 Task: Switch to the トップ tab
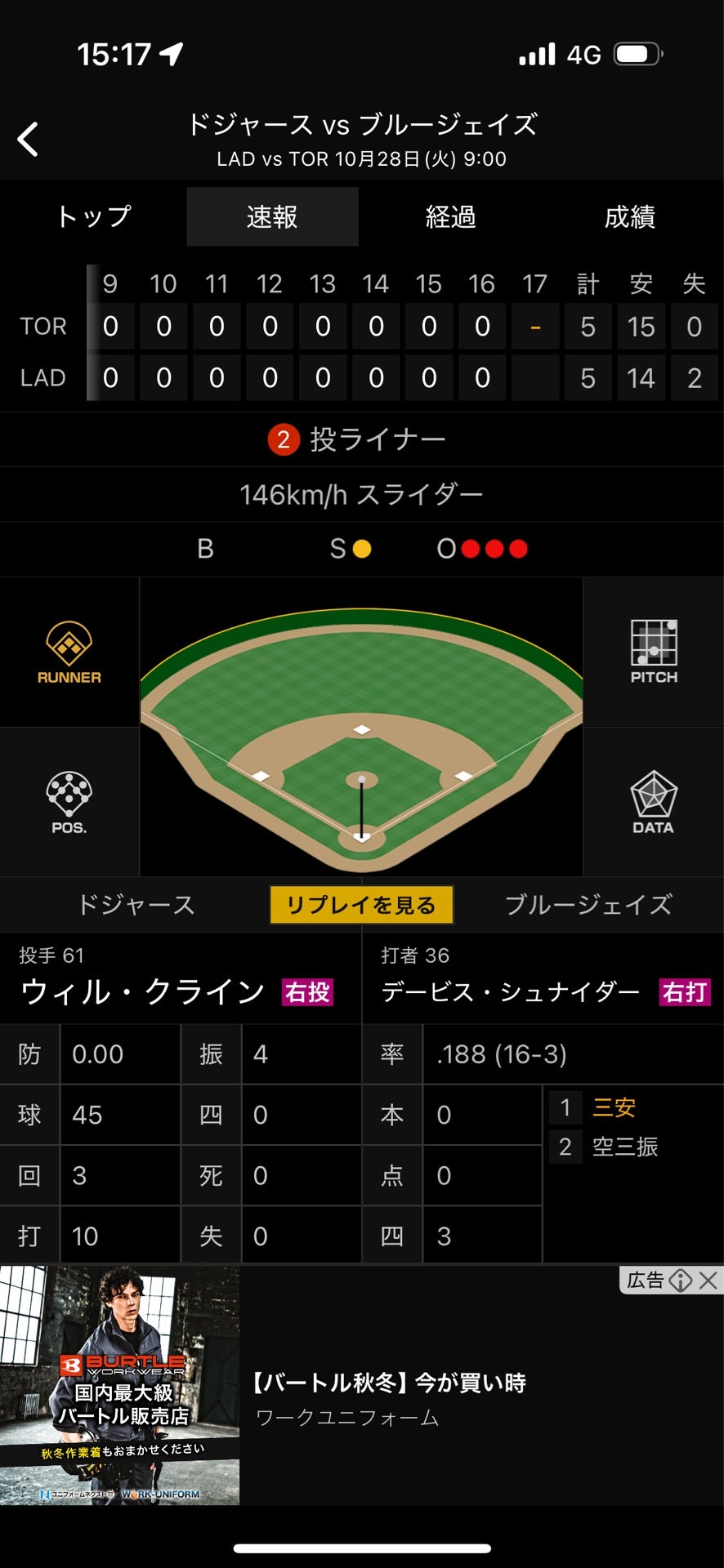(x=93, y=216)
